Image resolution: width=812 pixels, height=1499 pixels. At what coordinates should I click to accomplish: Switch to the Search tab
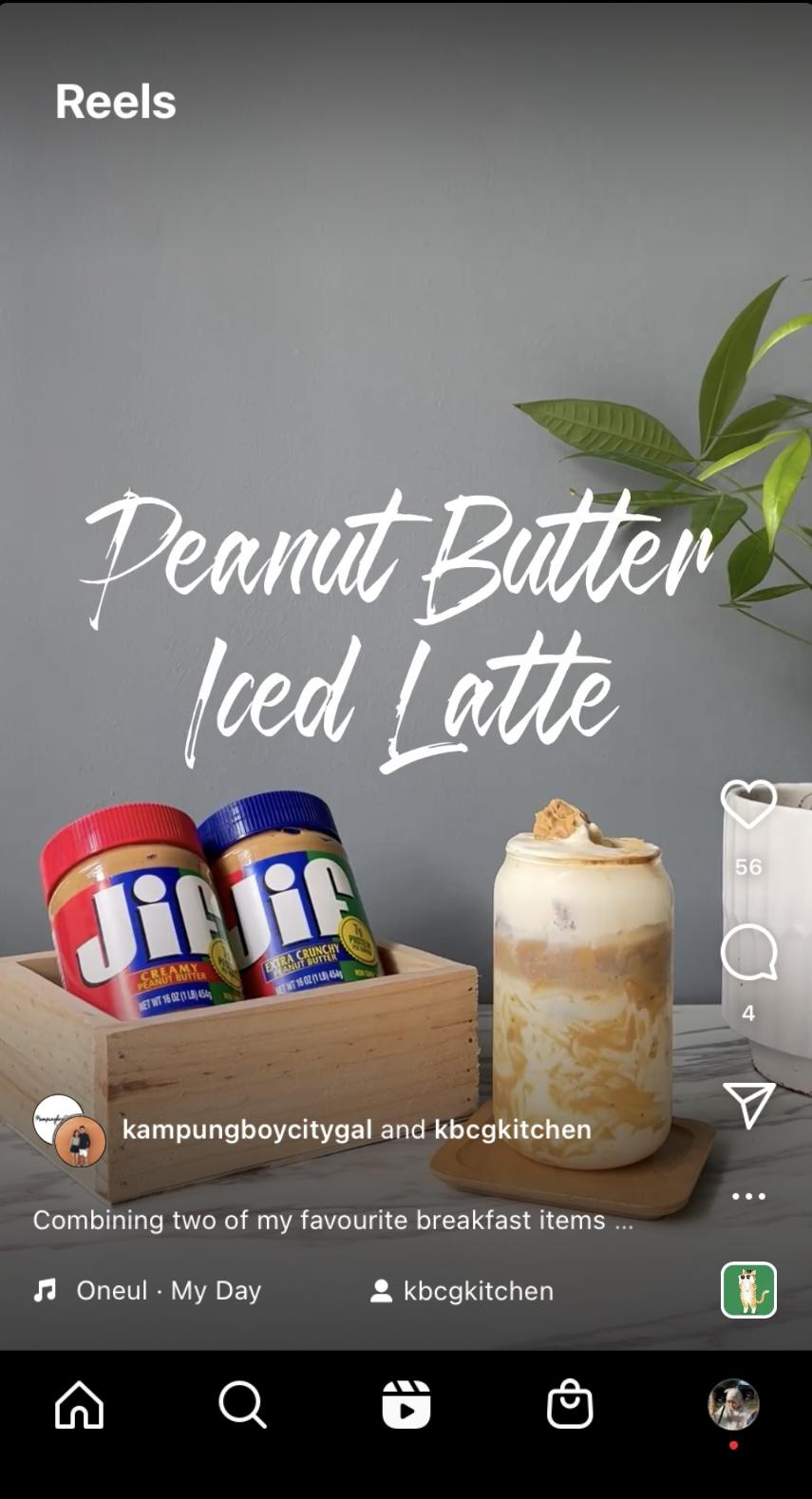tap(242, 1404)
